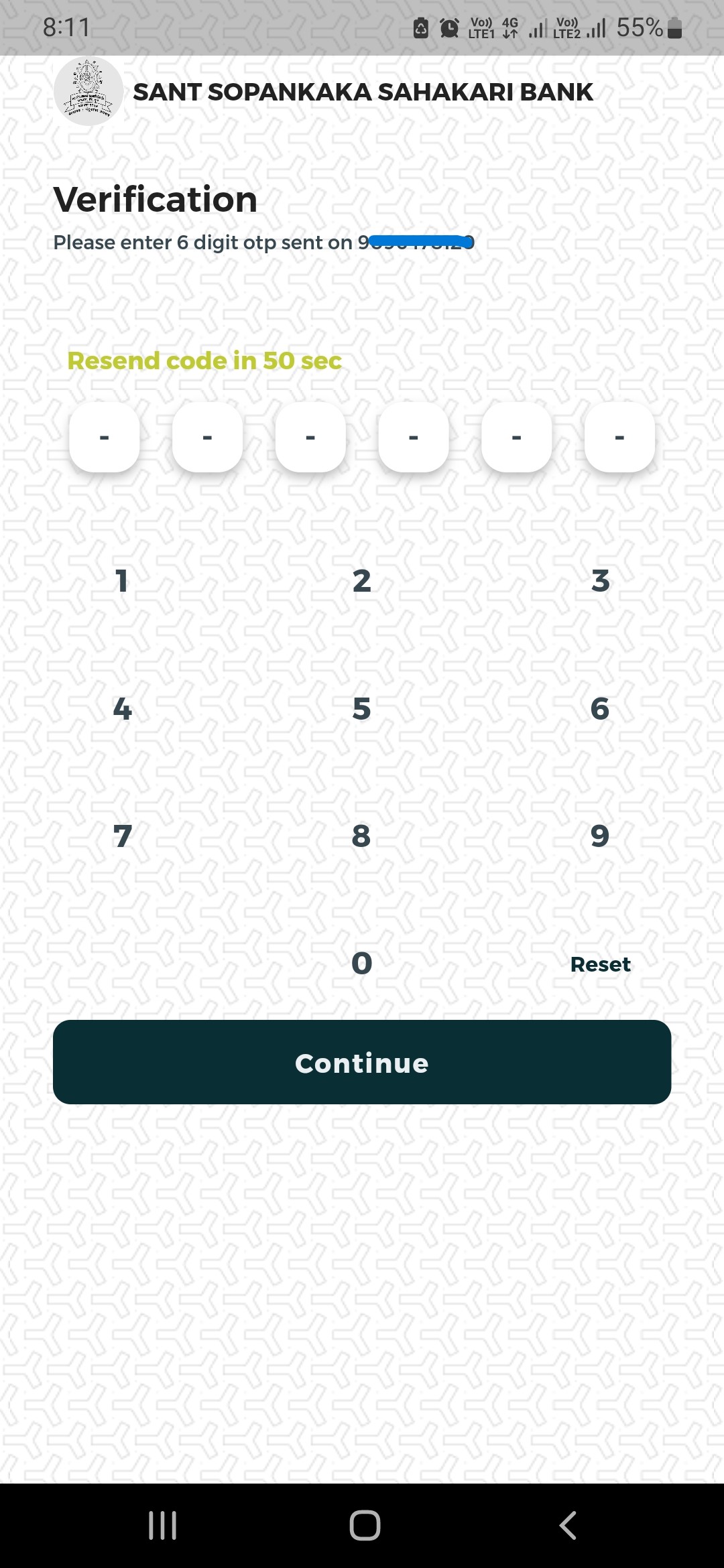
Task: Tap number 5 on the keypad
Action: pyautogui.click(x=361, y=708)
